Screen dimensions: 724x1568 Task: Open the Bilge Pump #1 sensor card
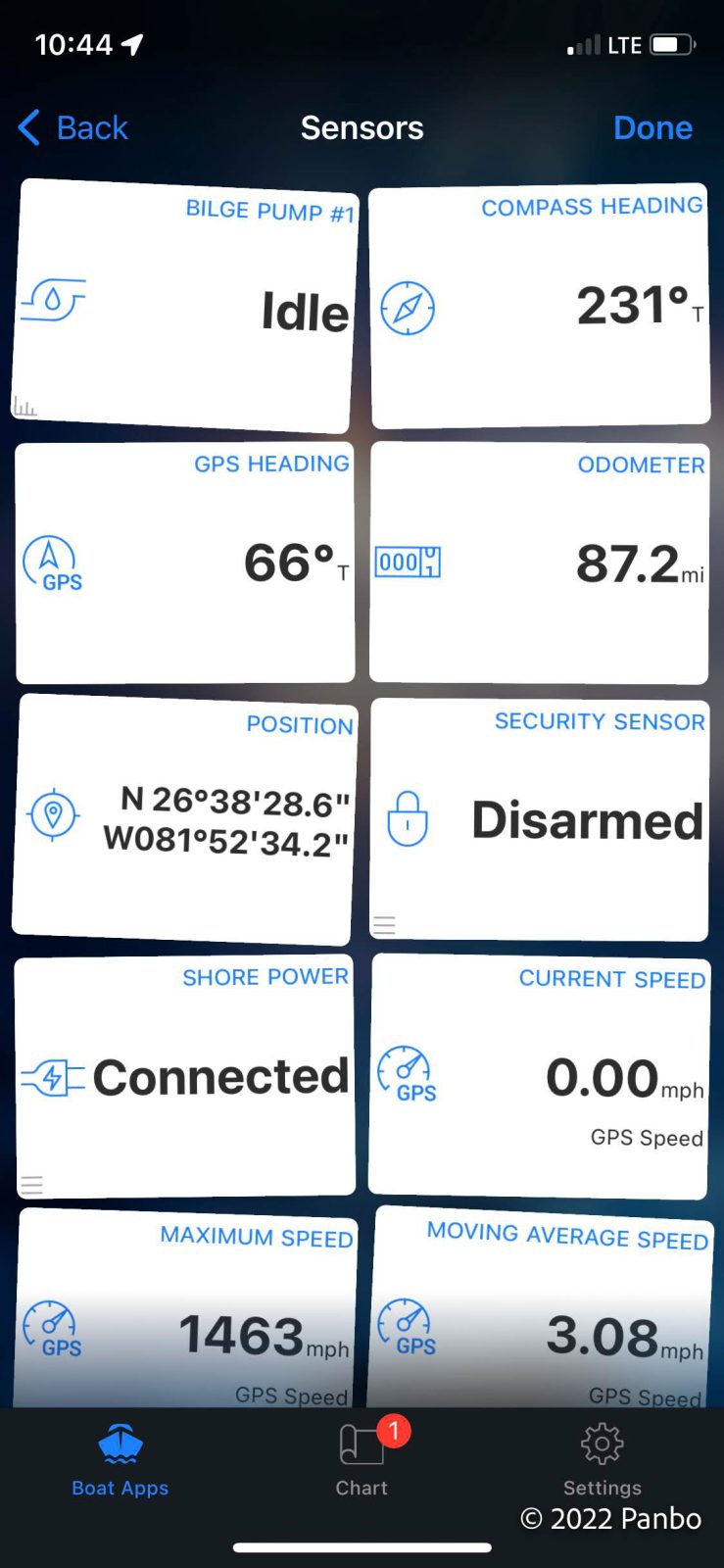(x=184, y=306)
